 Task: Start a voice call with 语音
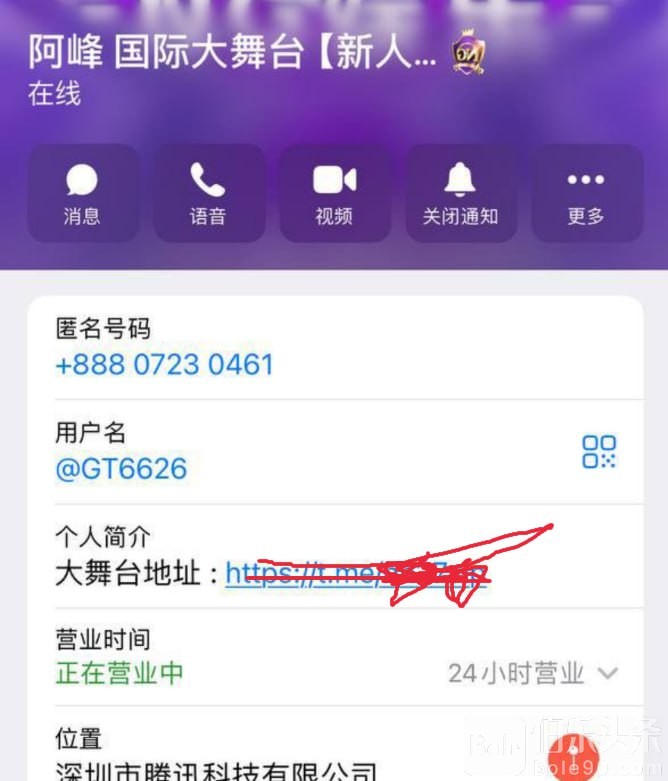click(x=208, y=194)
